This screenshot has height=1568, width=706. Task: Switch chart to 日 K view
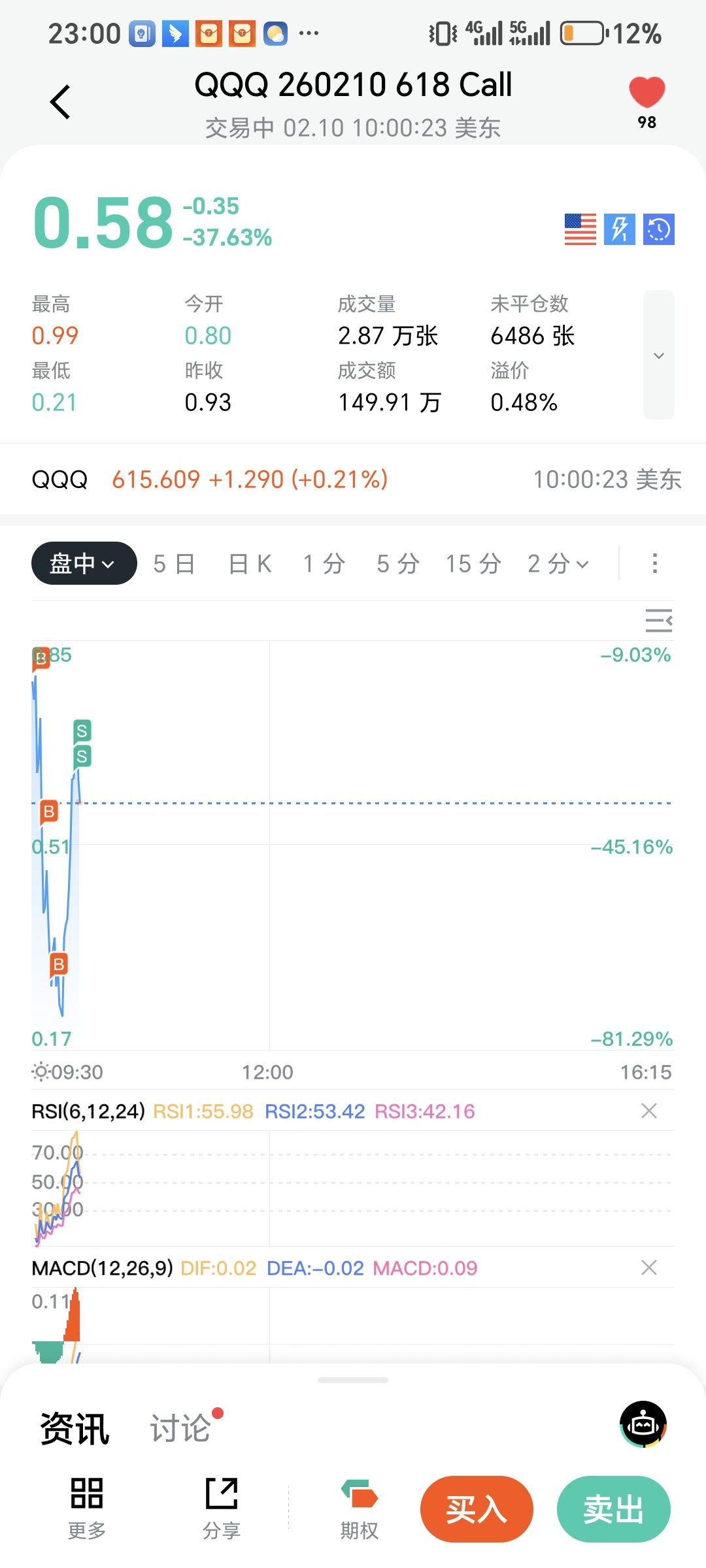(x=250, y=563)
